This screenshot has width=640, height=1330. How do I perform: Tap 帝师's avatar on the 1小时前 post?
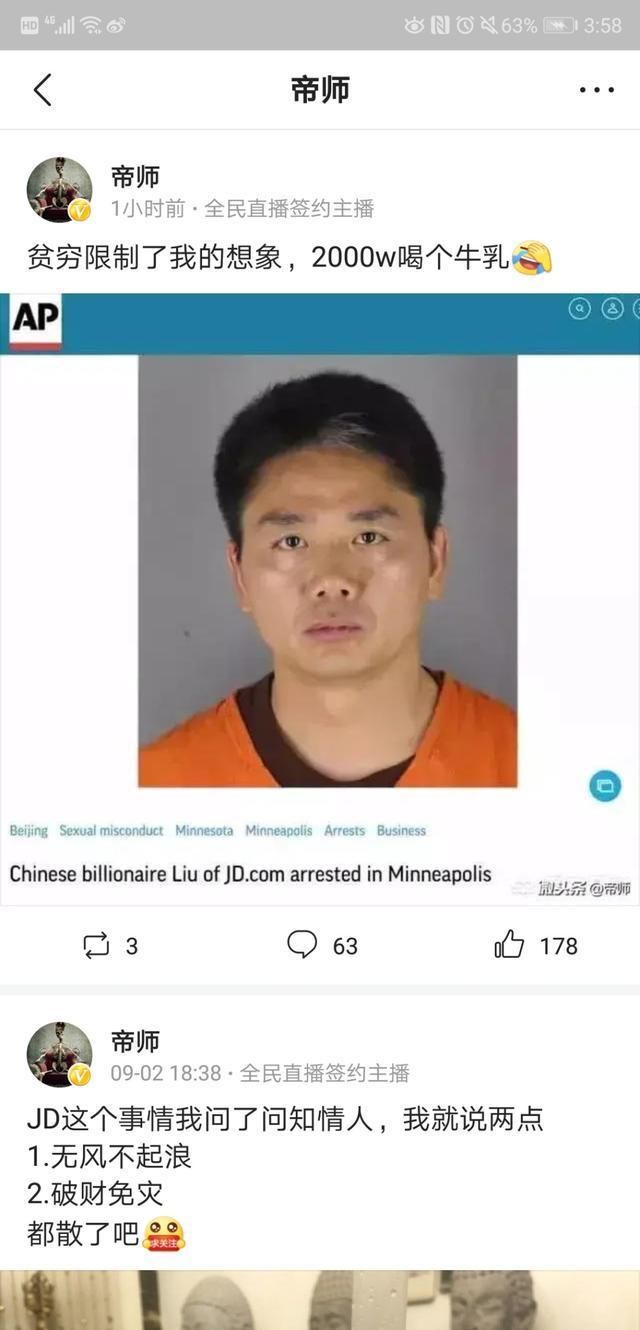pyautogui.click(x=59, y=190)
